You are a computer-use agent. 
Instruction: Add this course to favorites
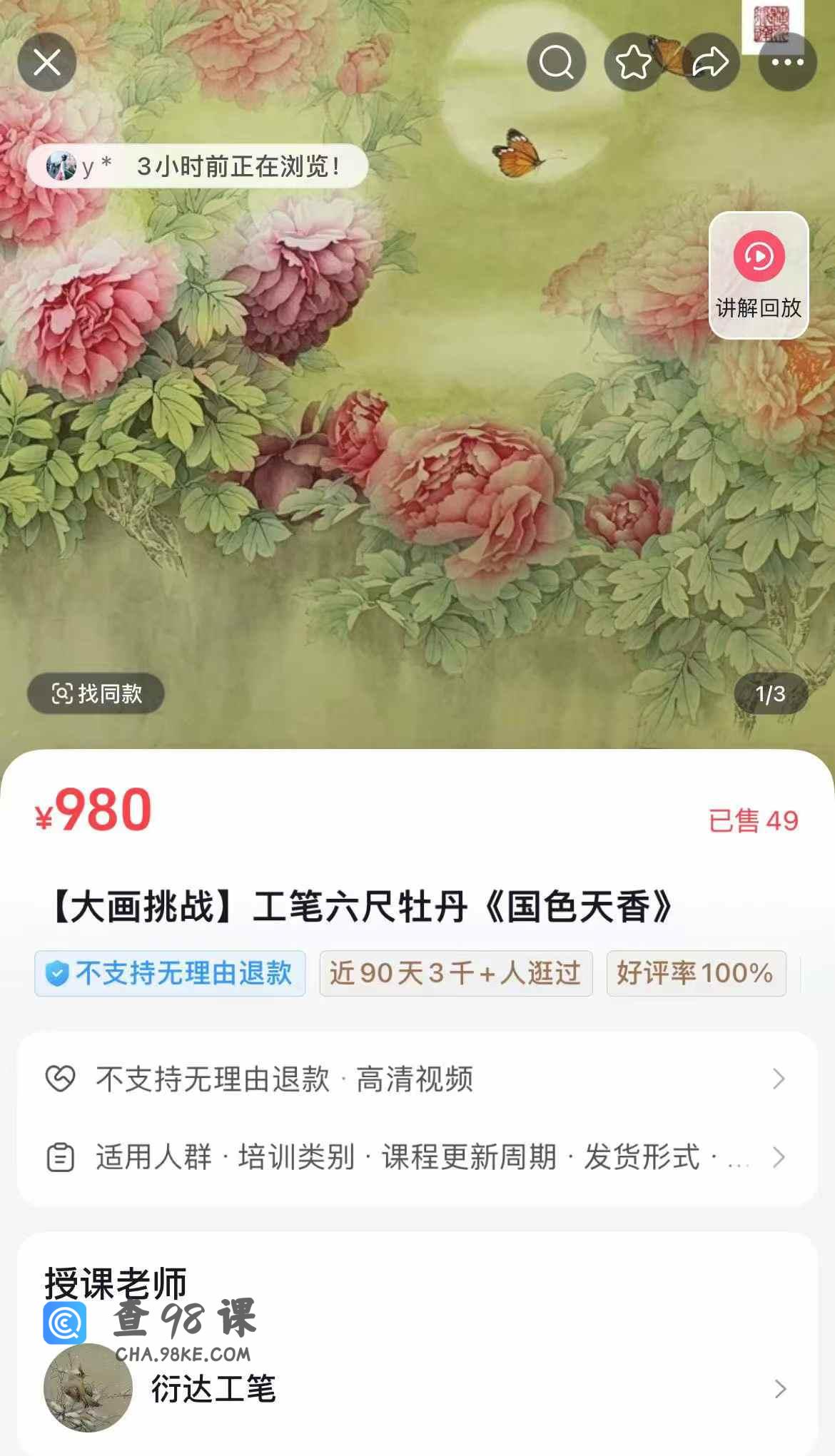633,63
